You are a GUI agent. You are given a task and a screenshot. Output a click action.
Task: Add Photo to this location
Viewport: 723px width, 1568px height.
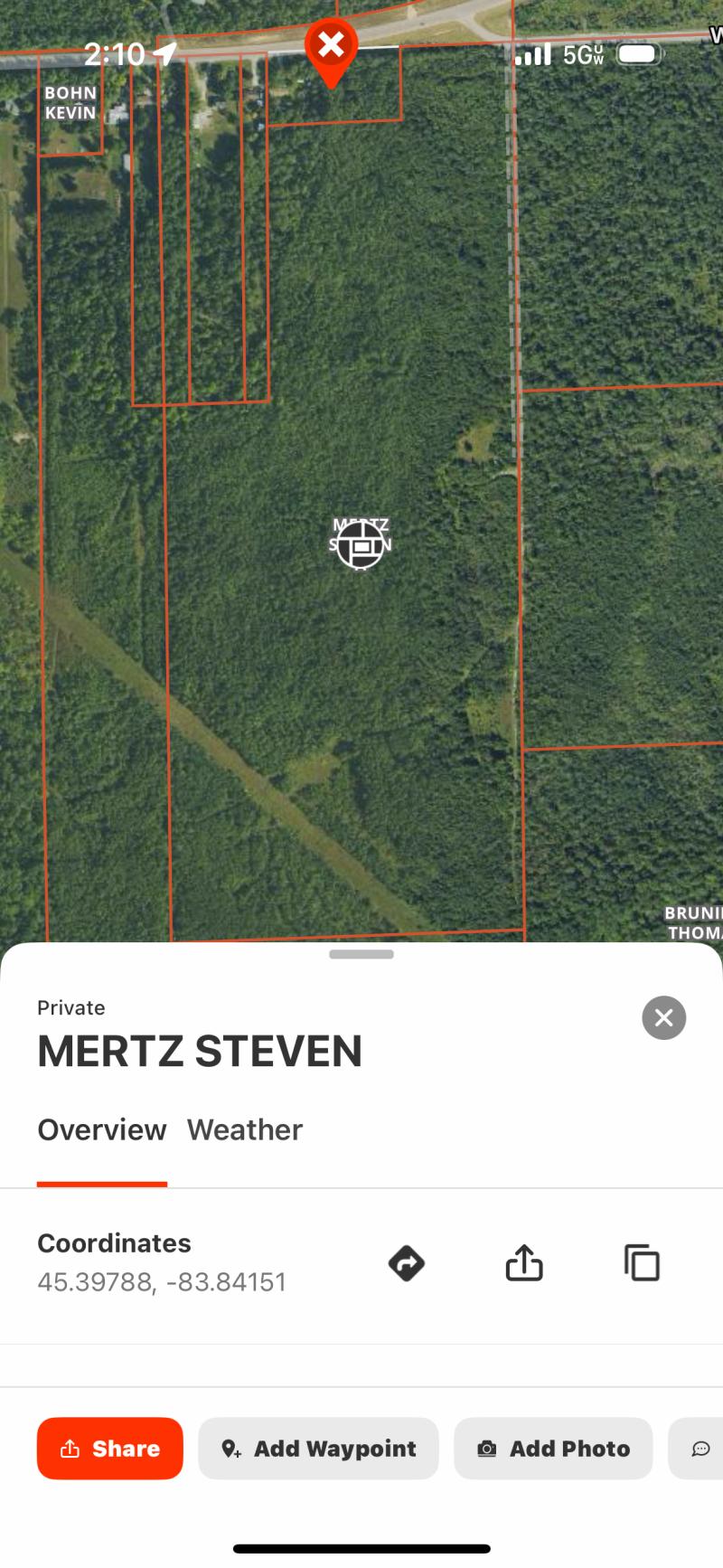point(553,1448)
